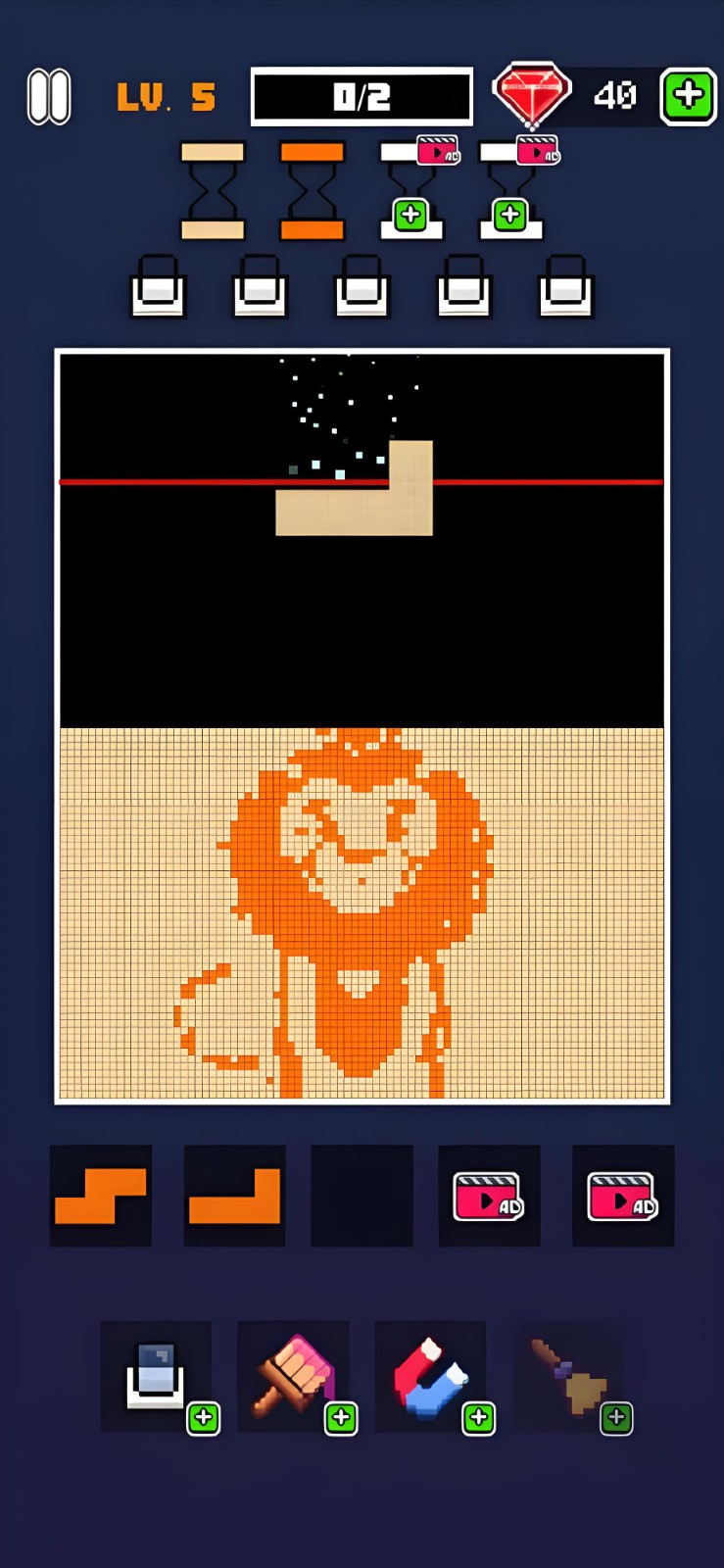The width and height of the screenshot is (724, 1568).
Task: Add more gems with green plus
Action: [688, 96]
